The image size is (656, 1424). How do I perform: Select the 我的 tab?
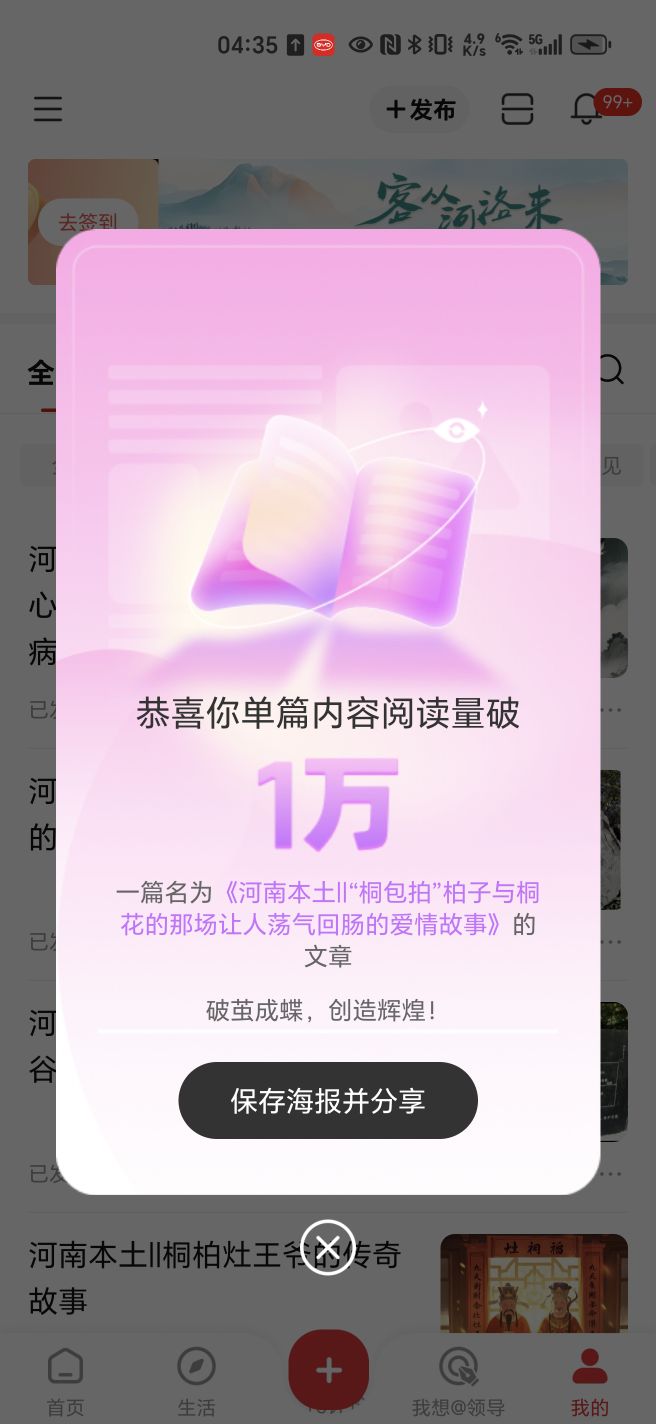589,1381
